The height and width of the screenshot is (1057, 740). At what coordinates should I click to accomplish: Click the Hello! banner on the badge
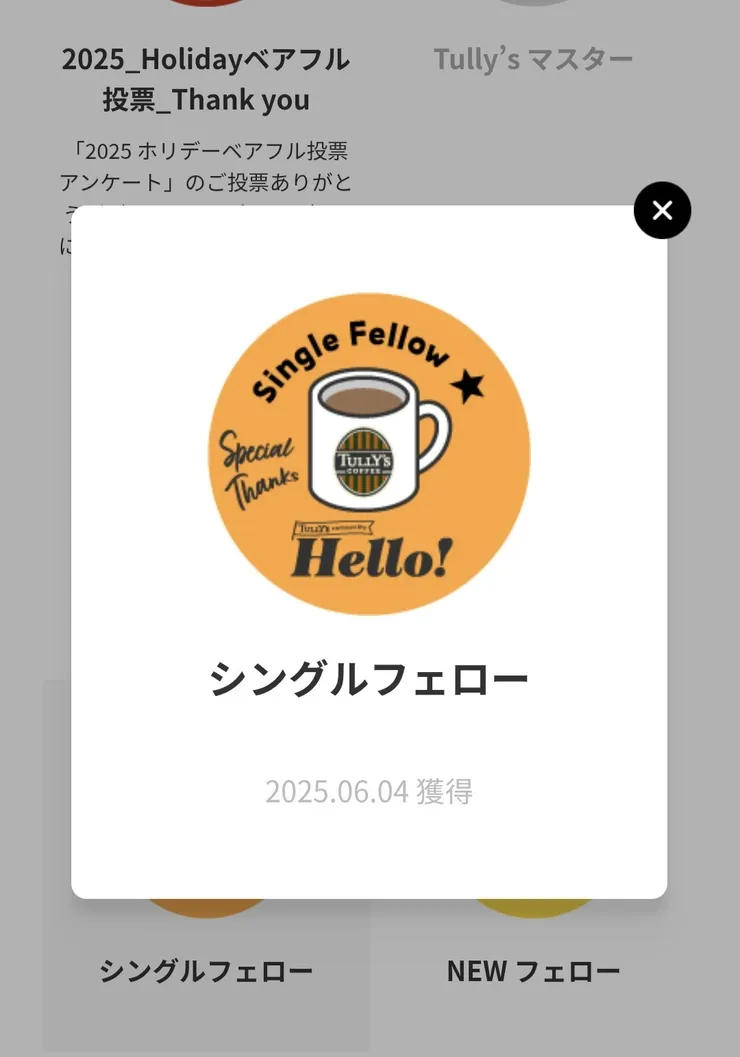(373, 550)
